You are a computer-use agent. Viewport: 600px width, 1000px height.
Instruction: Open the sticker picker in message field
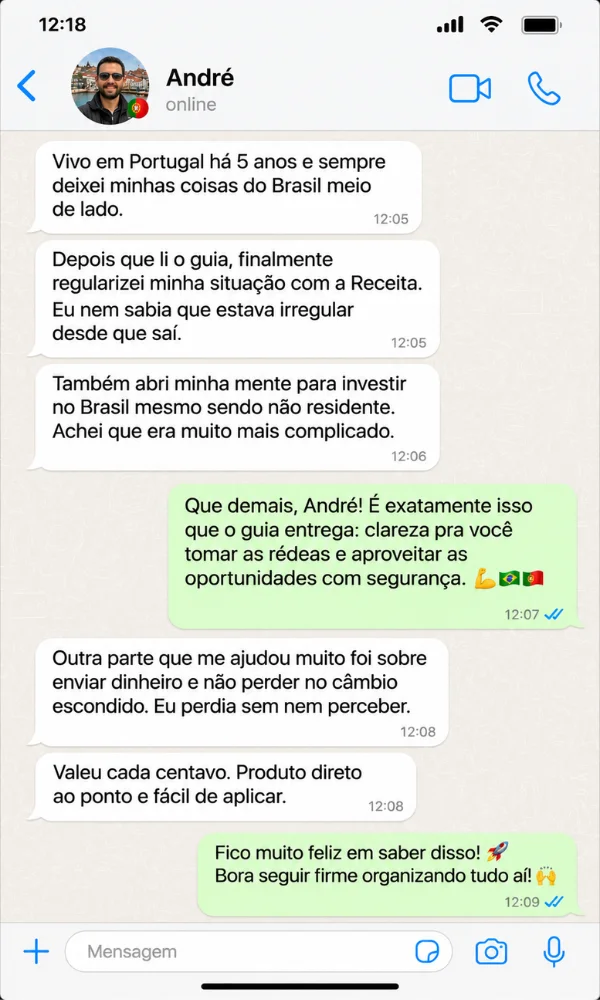(x=427, y=952)
